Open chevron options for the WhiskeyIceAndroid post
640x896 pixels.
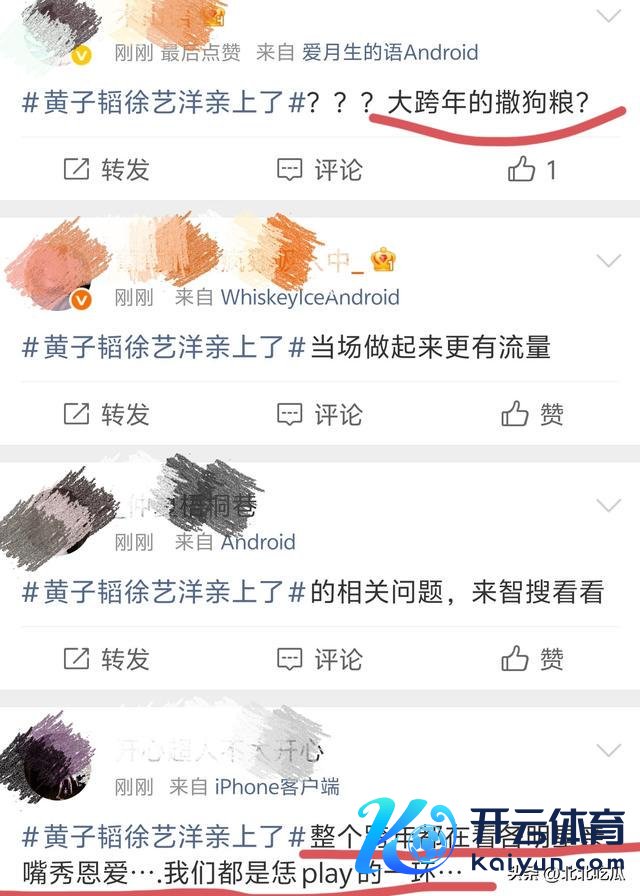[x=608, y=261]
